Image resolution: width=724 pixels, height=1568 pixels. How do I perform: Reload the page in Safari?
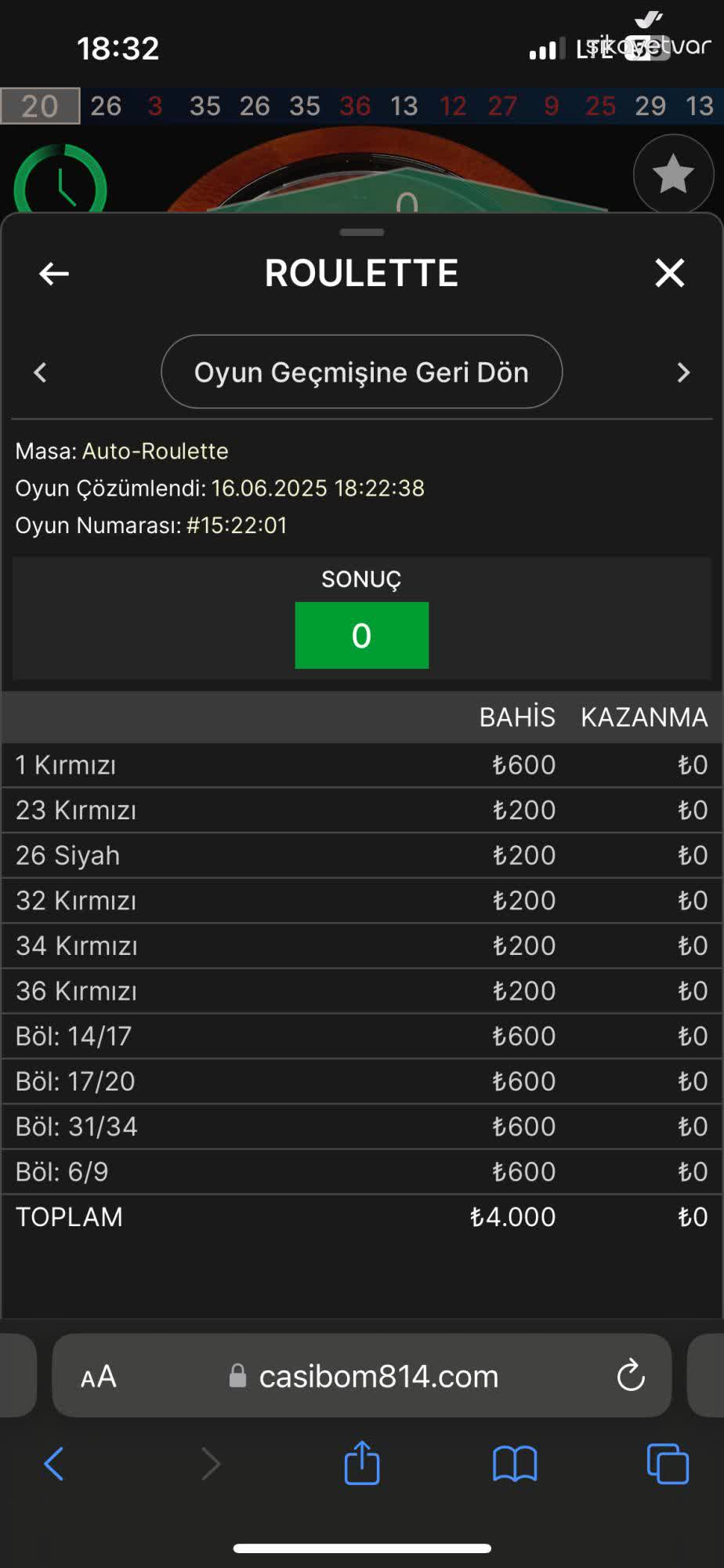pos(630,1375)
